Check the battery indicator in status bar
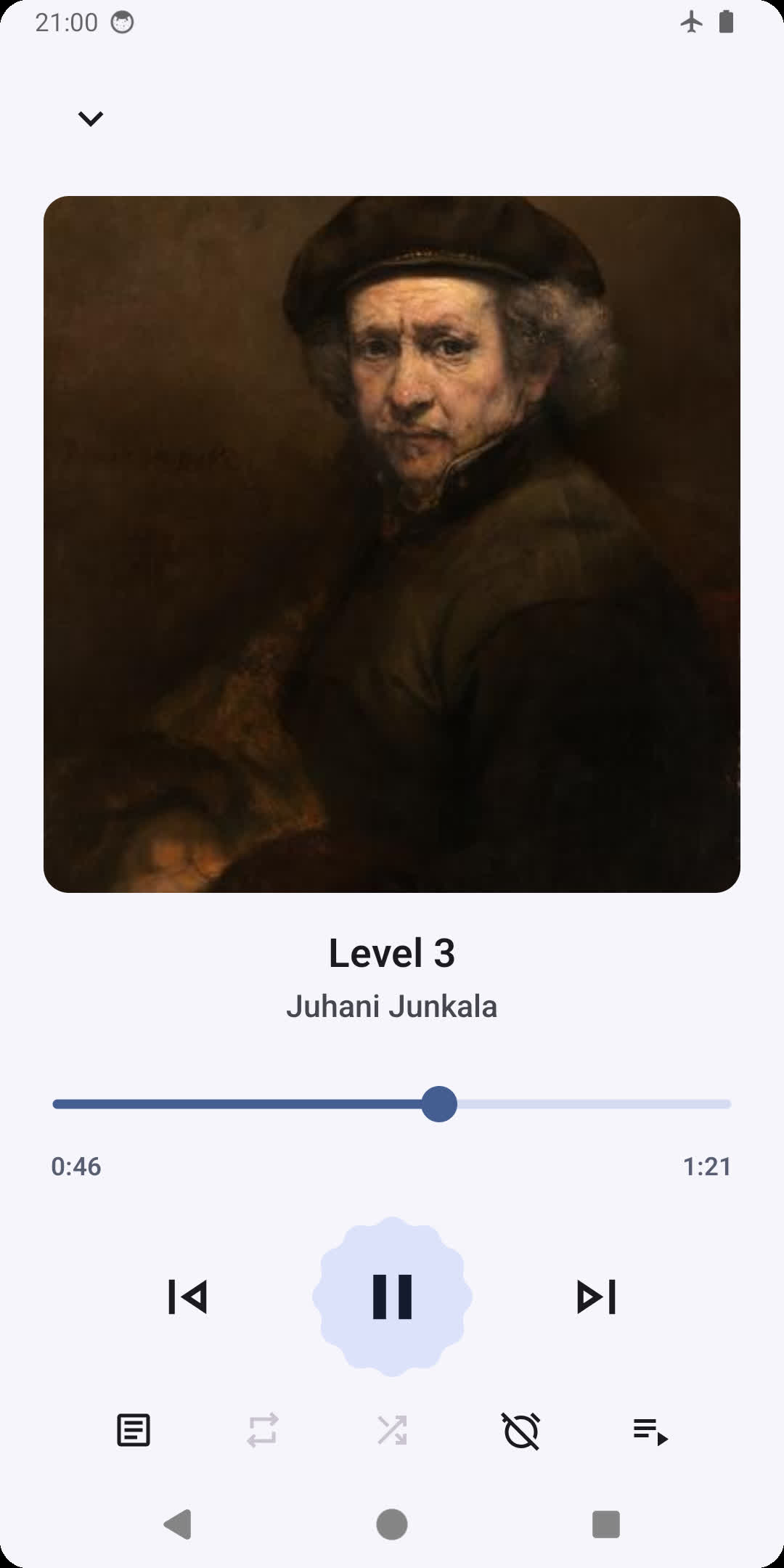 pos(726,23)
